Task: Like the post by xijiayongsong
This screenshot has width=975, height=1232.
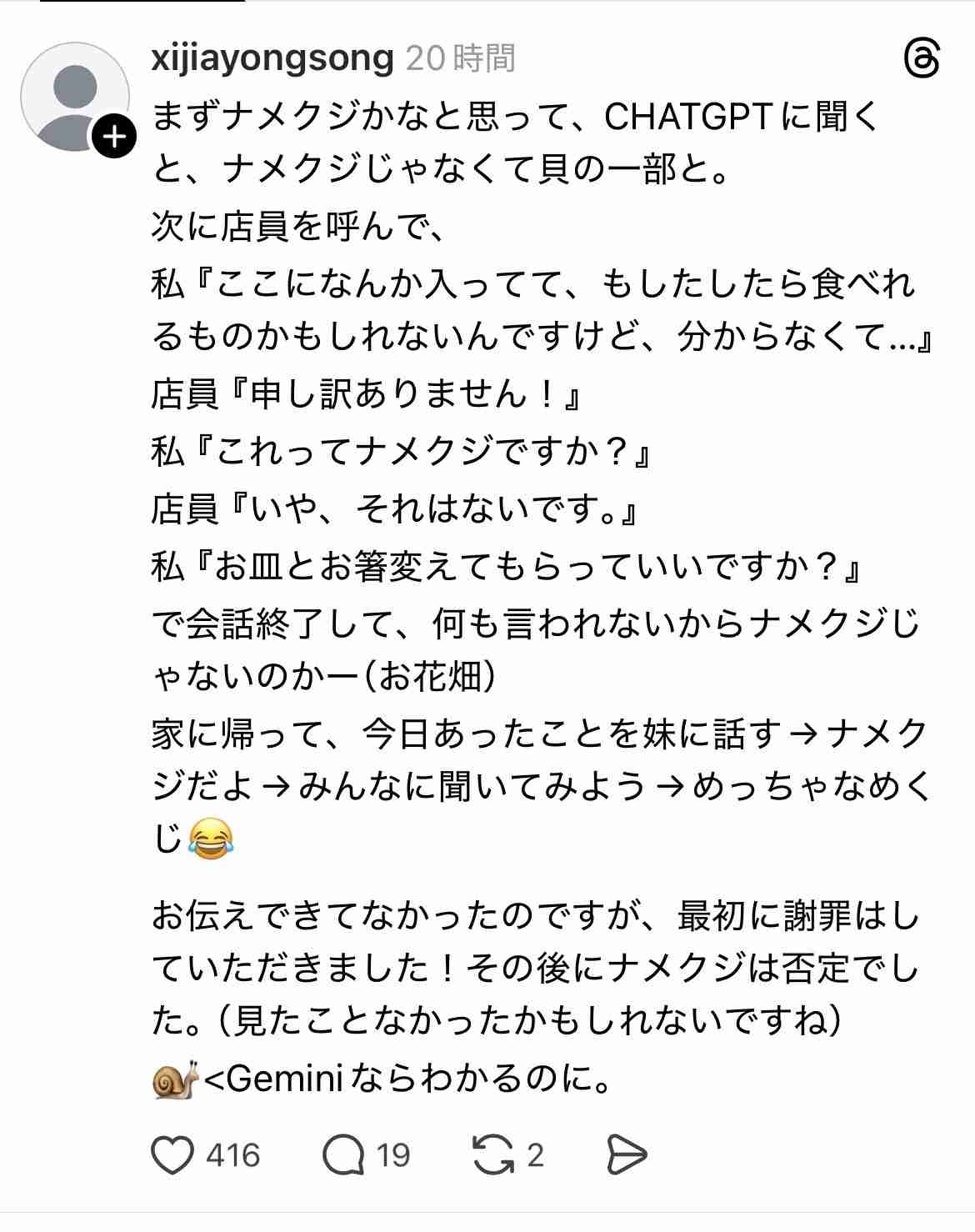Action: click(x=172, y=1155)
